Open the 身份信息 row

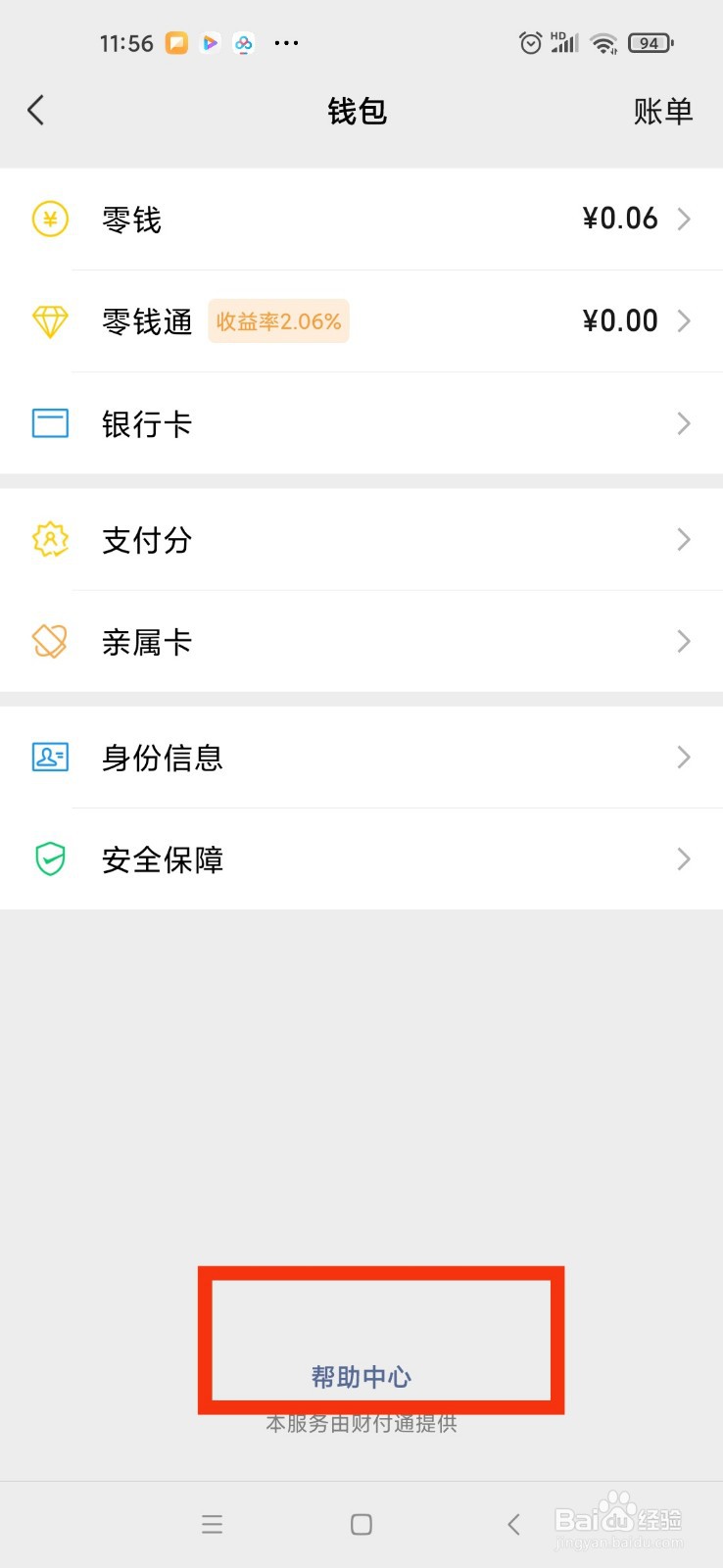361,758
